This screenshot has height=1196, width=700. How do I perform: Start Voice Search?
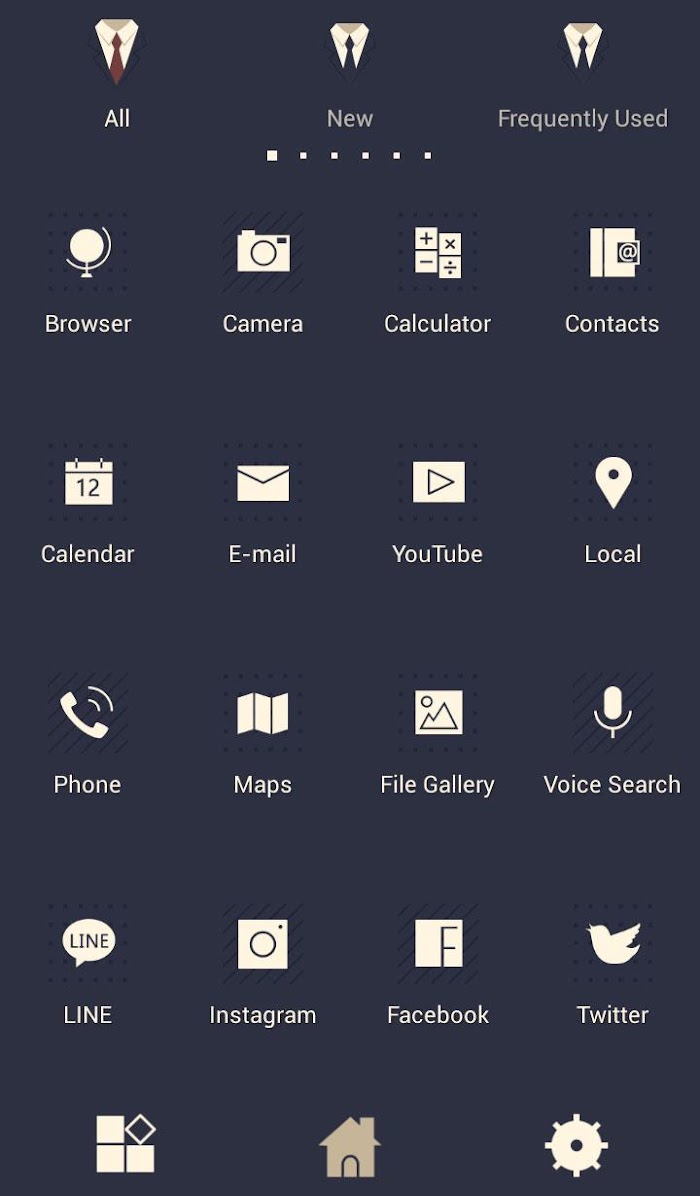[612, 735]
